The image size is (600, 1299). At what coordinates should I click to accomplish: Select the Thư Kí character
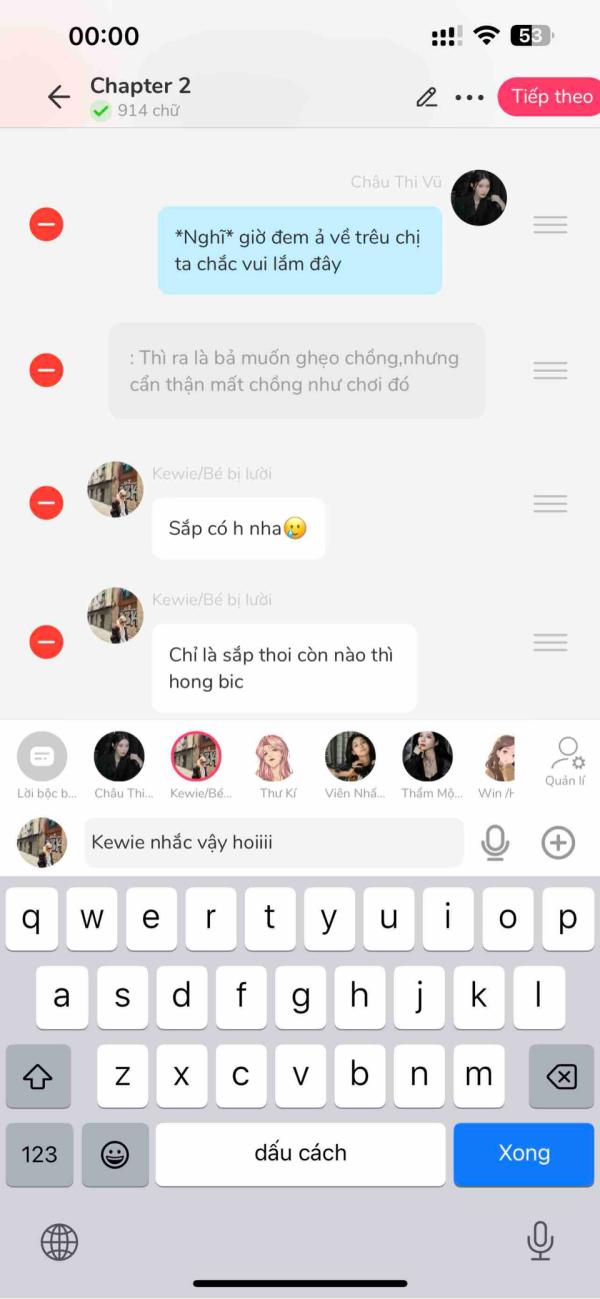[273, 757]
